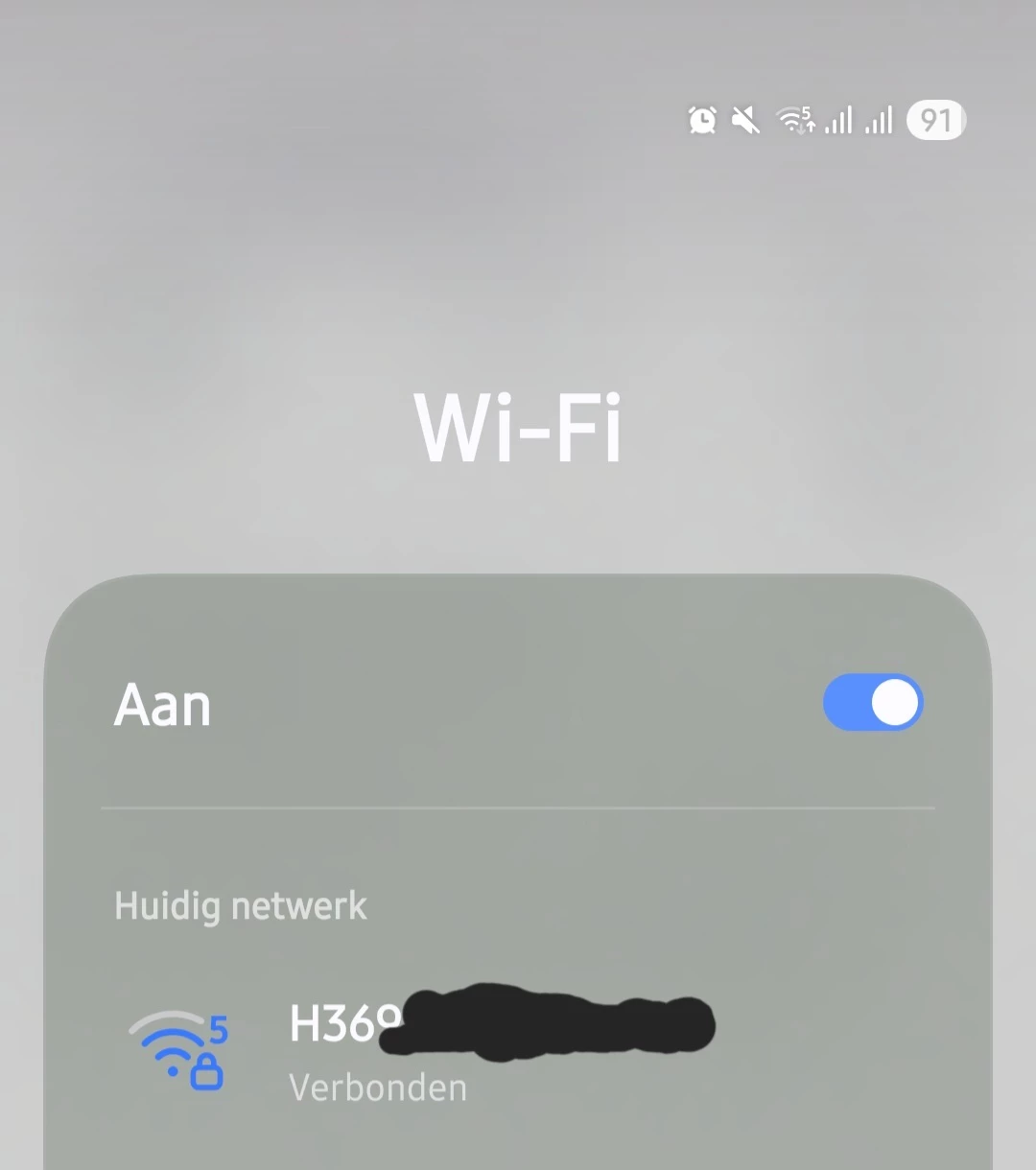Turn off the Wi-Fi switch labeled Aan

point(872,703)
